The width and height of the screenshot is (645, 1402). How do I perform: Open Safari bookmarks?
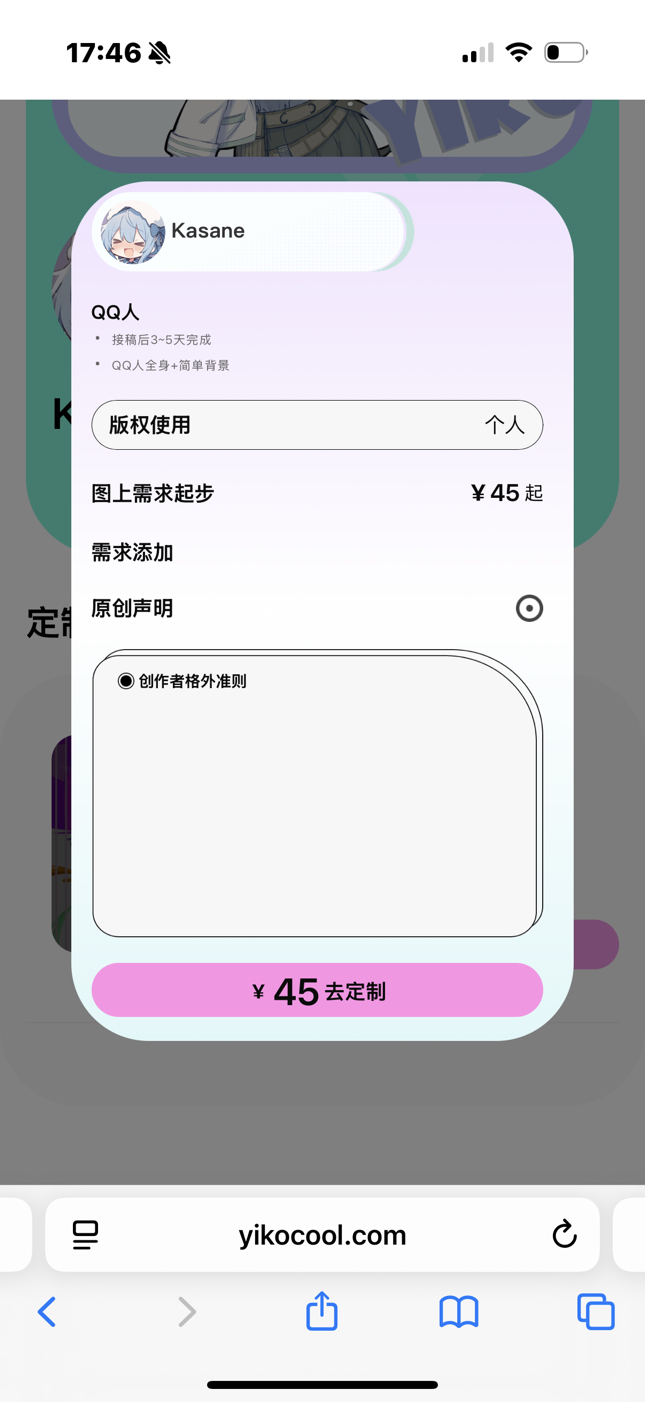pyautogui.click(x=459, y=1311)
